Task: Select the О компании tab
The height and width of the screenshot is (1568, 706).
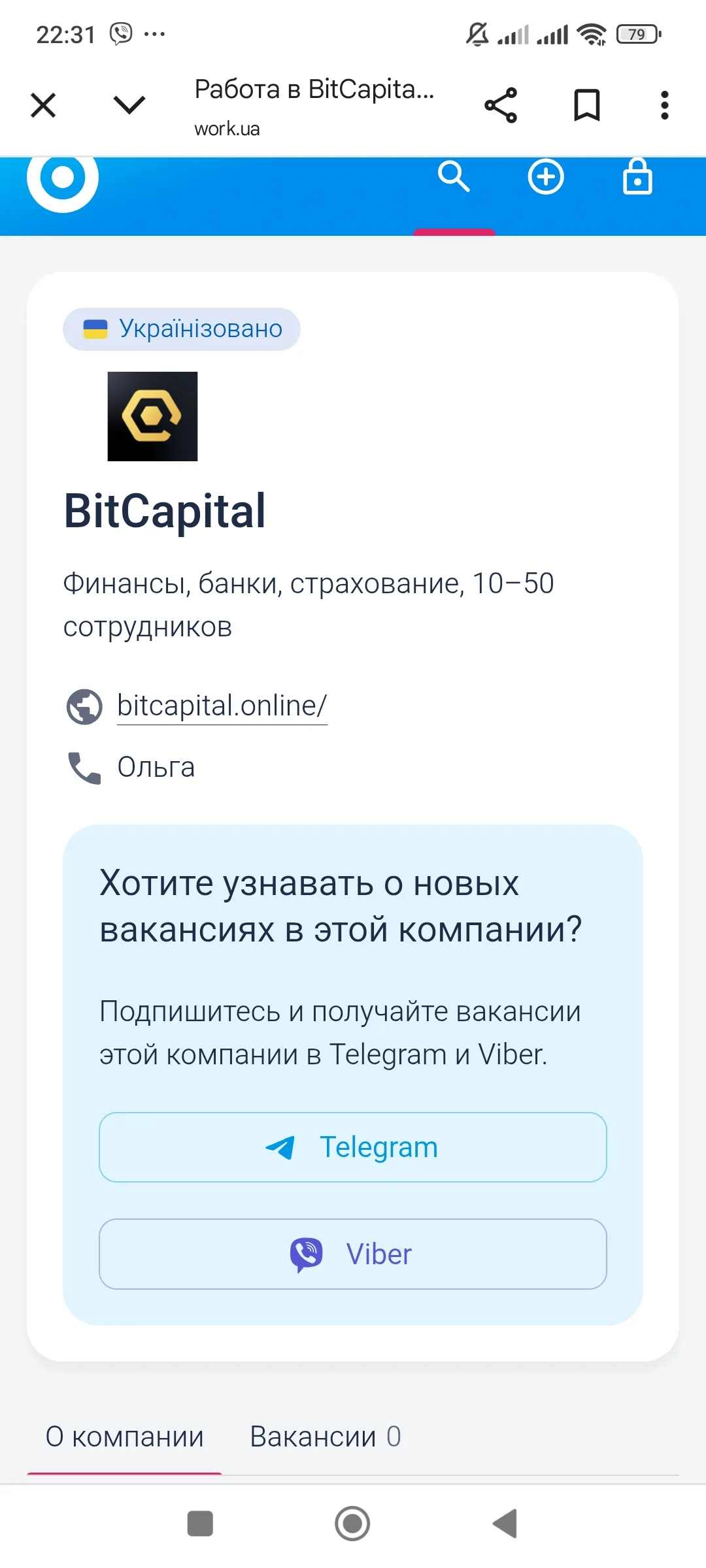Action: 124,1437
